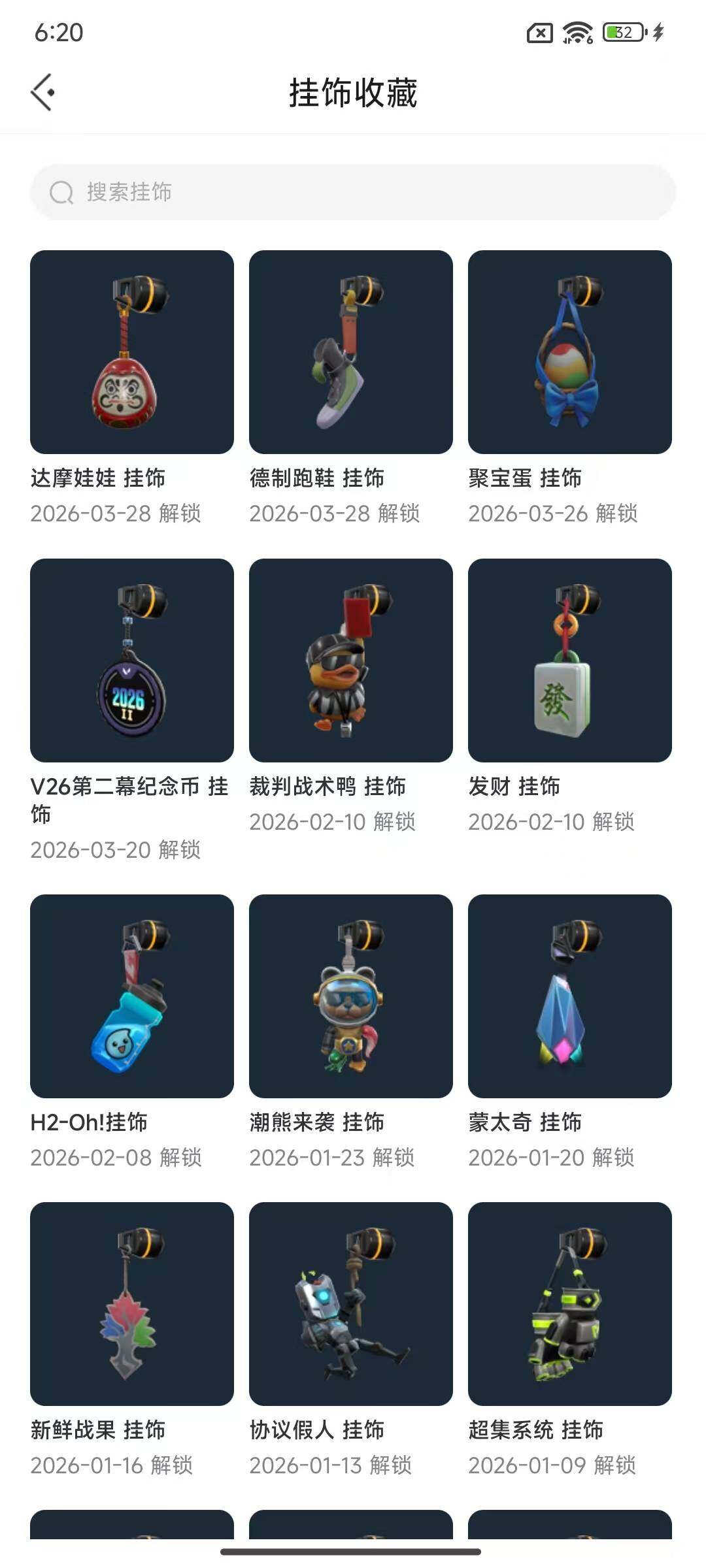
Task: Open the 新鲜战果 charm thumbnail
Action: point(131,1307)
